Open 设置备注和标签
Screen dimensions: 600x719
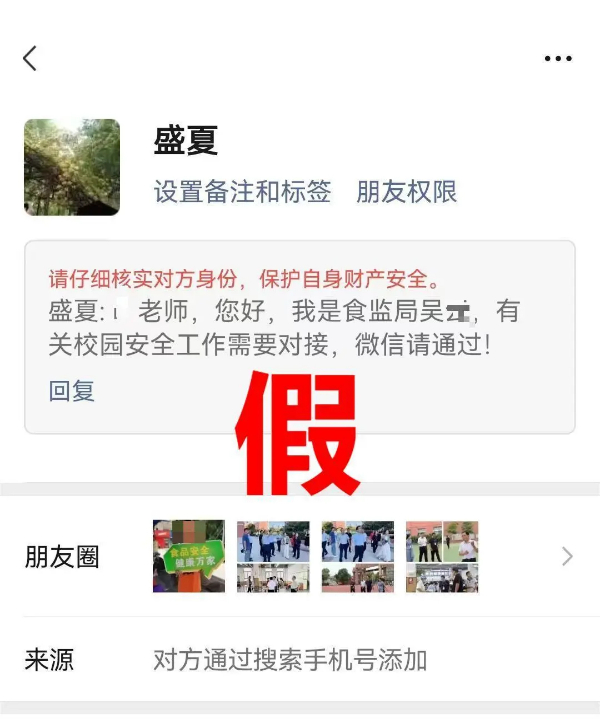(x=242, y=192)
